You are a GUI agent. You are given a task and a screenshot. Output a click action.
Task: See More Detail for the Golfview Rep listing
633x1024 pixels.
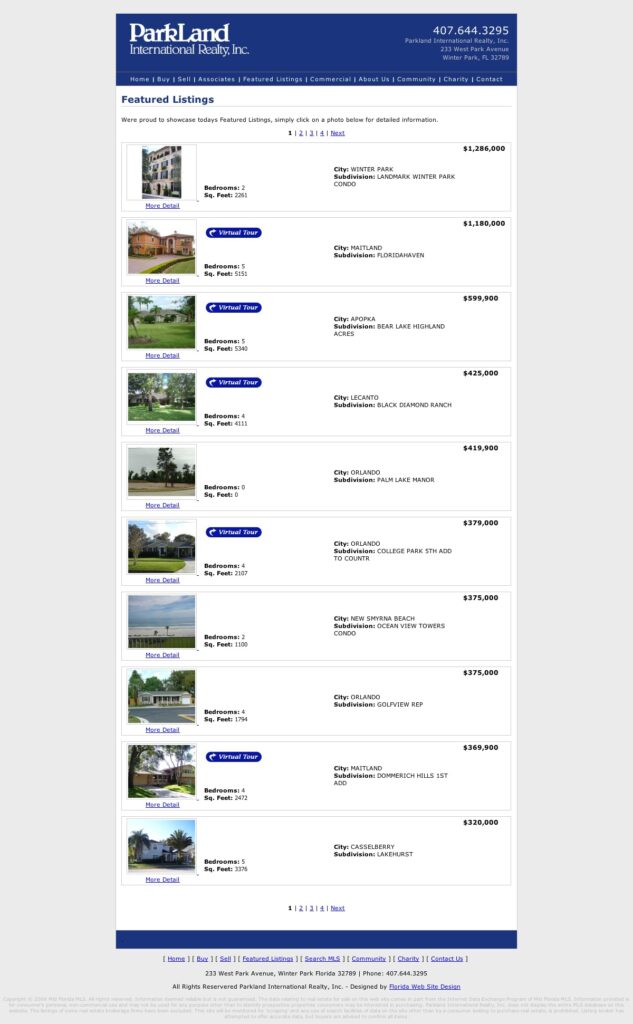162,730
